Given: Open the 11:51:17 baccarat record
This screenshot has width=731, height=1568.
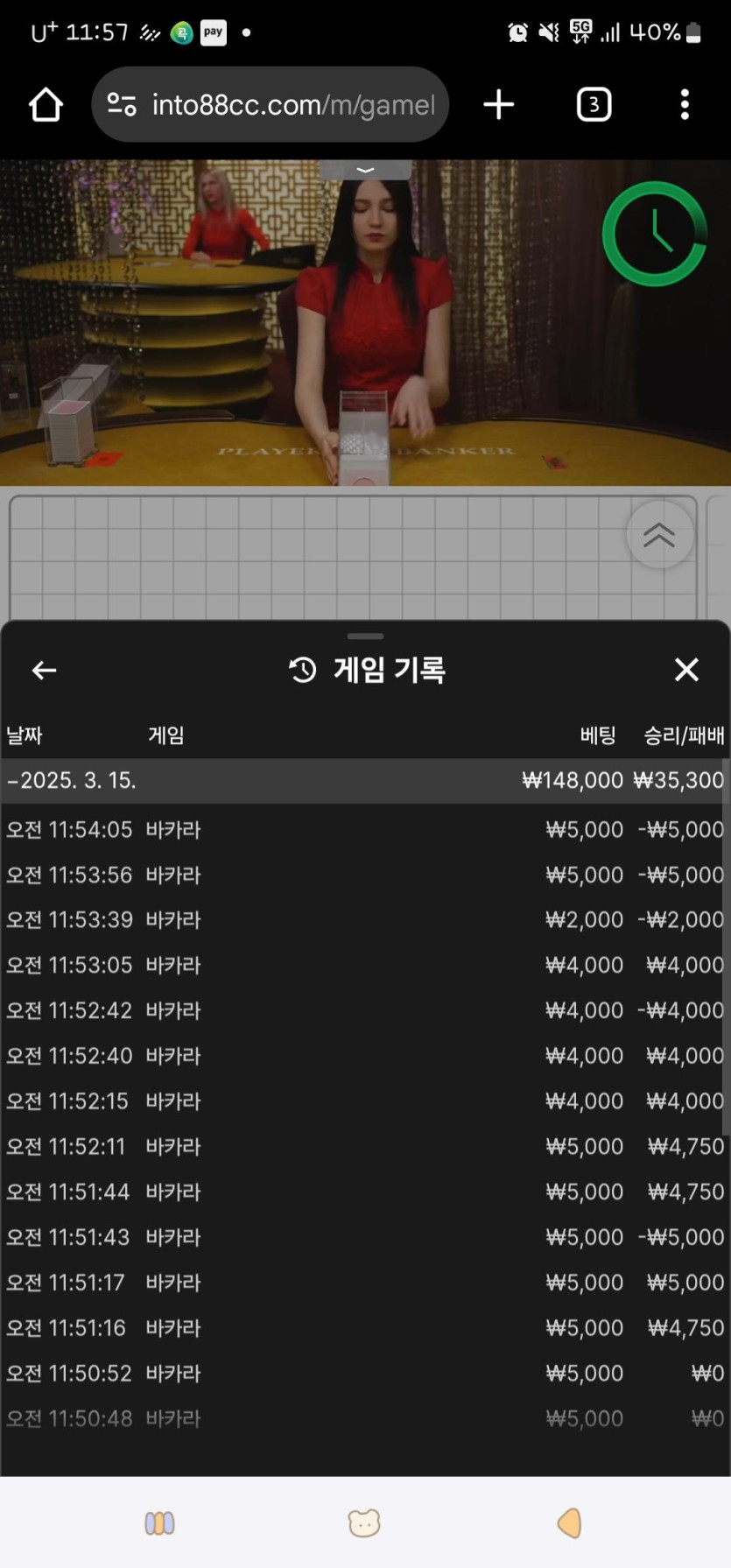Looking at the screenshot, I should pos(363,1283).
